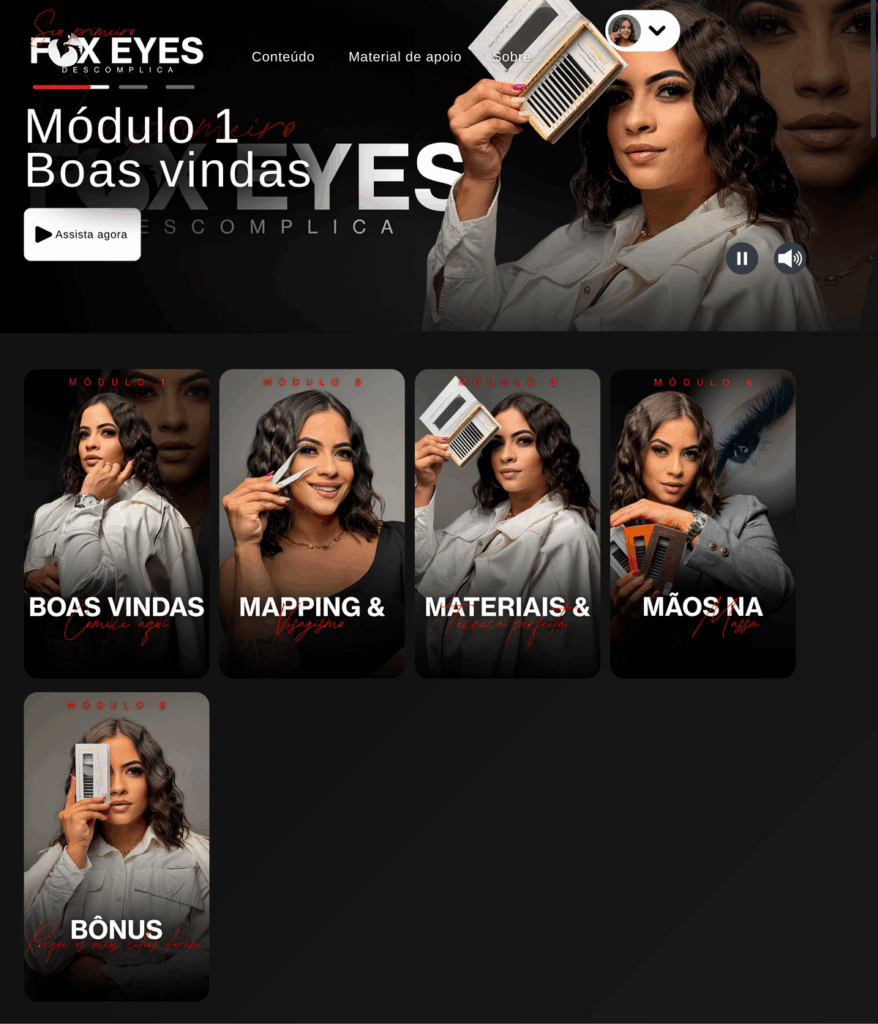Pause the banner video
This screenshot has width=878, height=1024.
click(x=742, y=258)
